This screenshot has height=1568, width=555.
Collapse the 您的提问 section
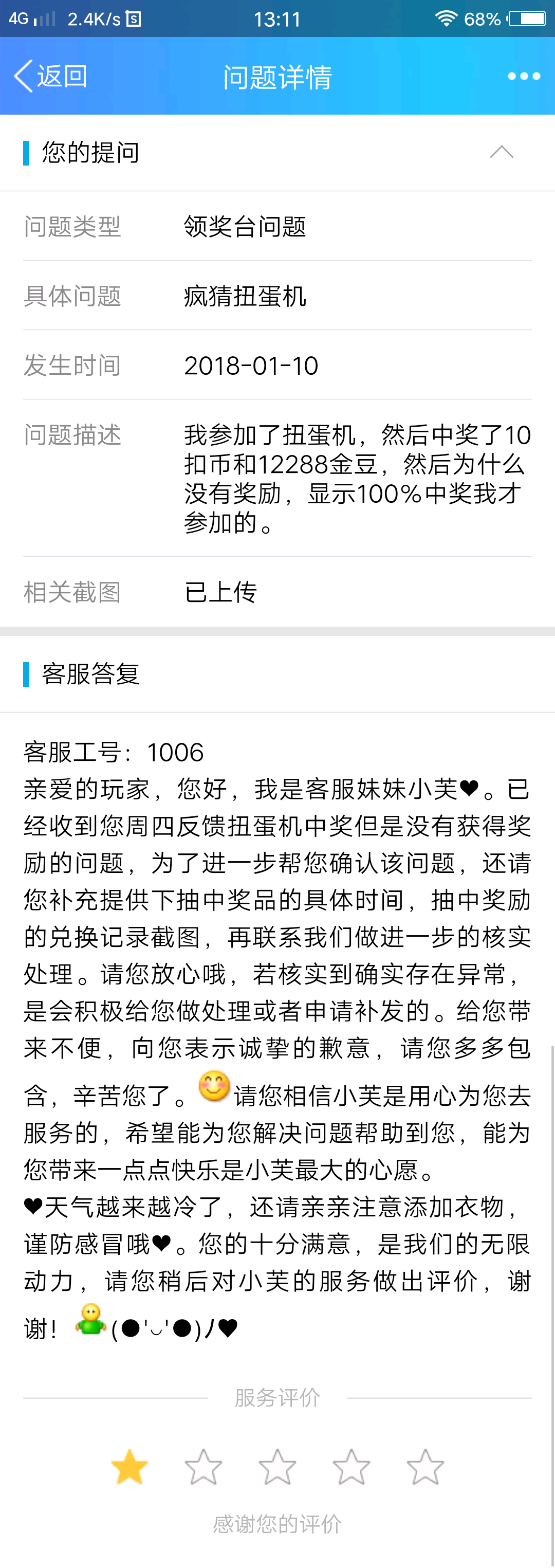pyautogui.click(x=502, y=152)
